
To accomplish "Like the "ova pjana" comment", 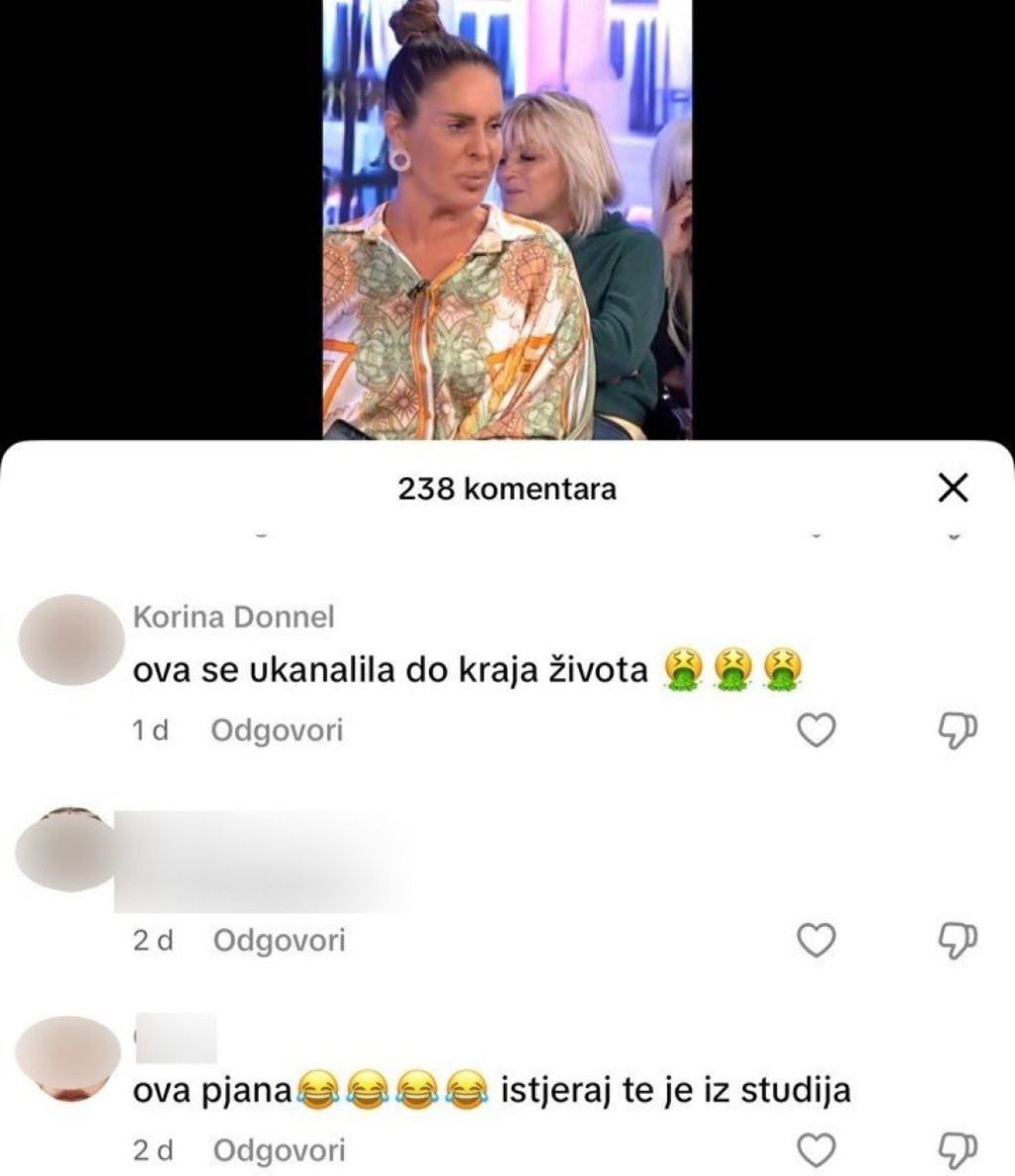I will pos(817,1150).
